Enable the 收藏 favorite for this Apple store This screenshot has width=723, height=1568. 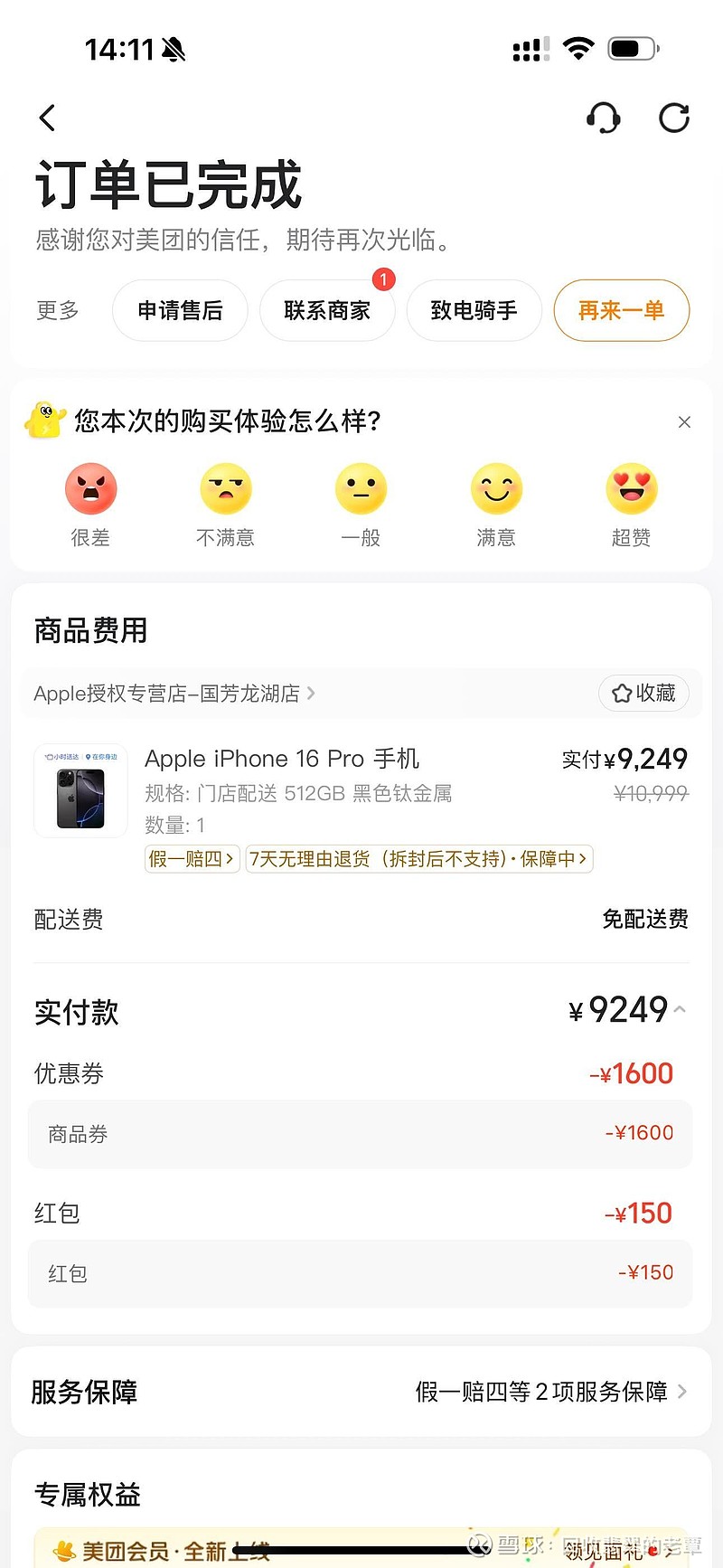643,694
